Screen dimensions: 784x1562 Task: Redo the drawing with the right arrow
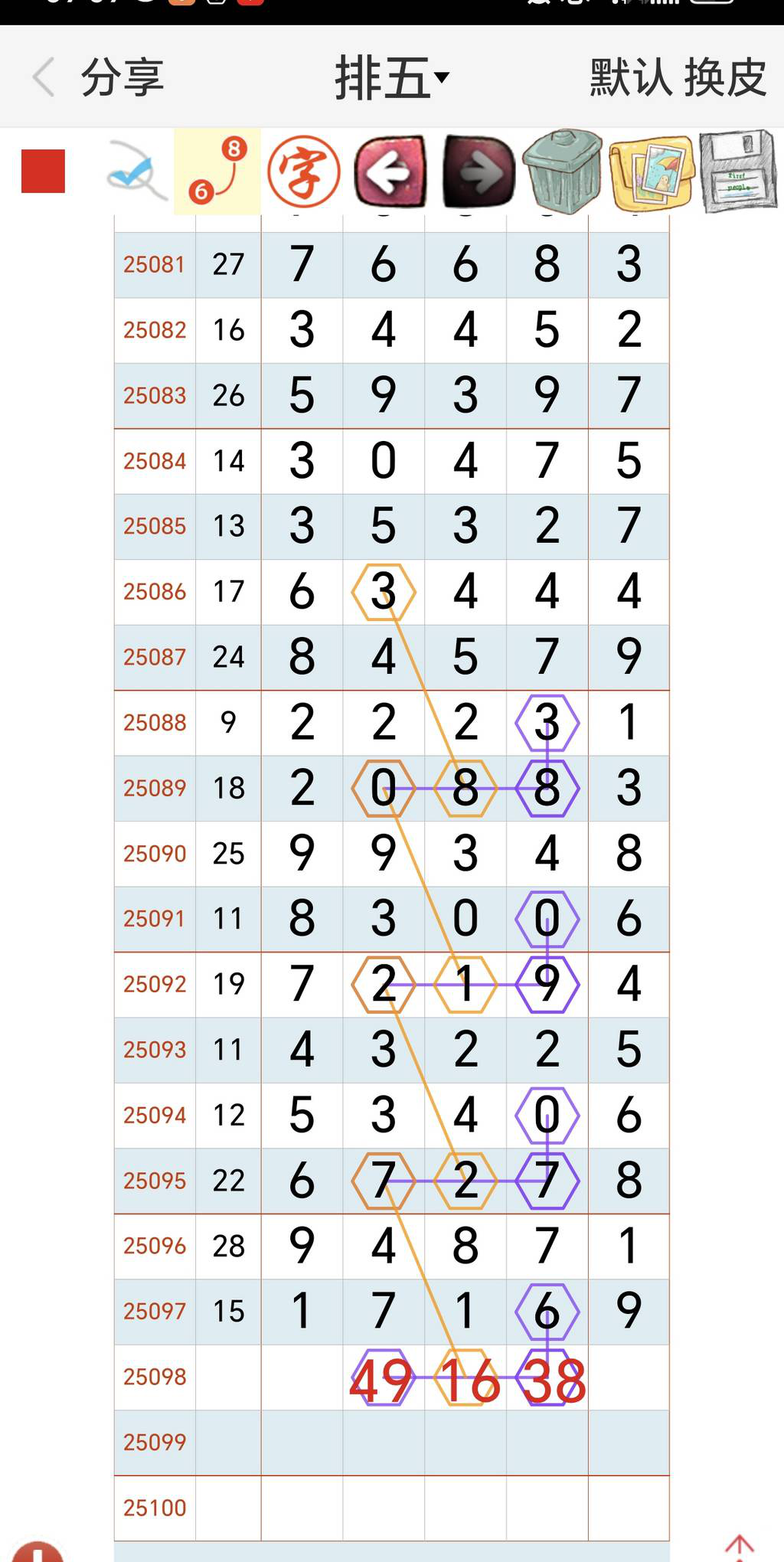pos(479,172)
